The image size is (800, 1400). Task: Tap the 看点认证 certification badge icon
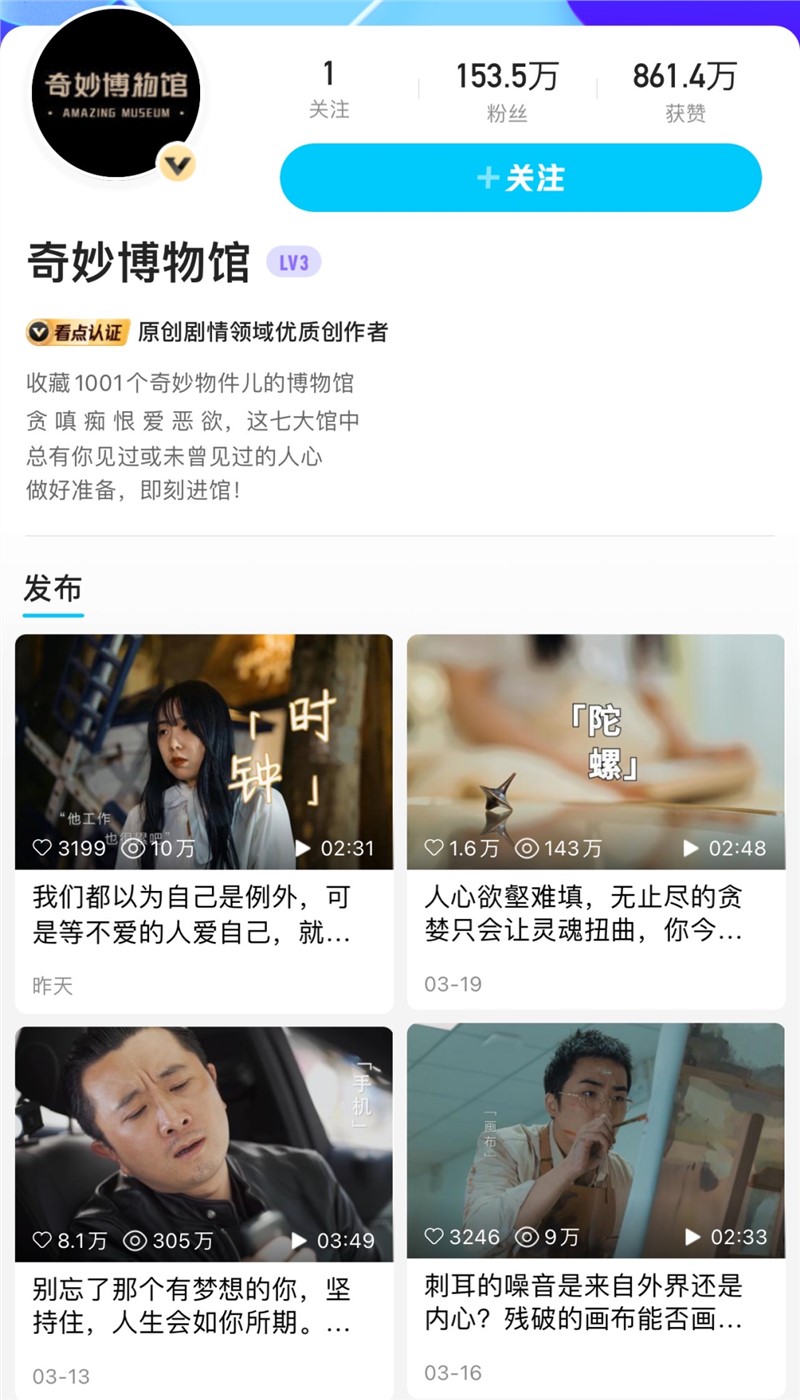[x=75, y=331]
